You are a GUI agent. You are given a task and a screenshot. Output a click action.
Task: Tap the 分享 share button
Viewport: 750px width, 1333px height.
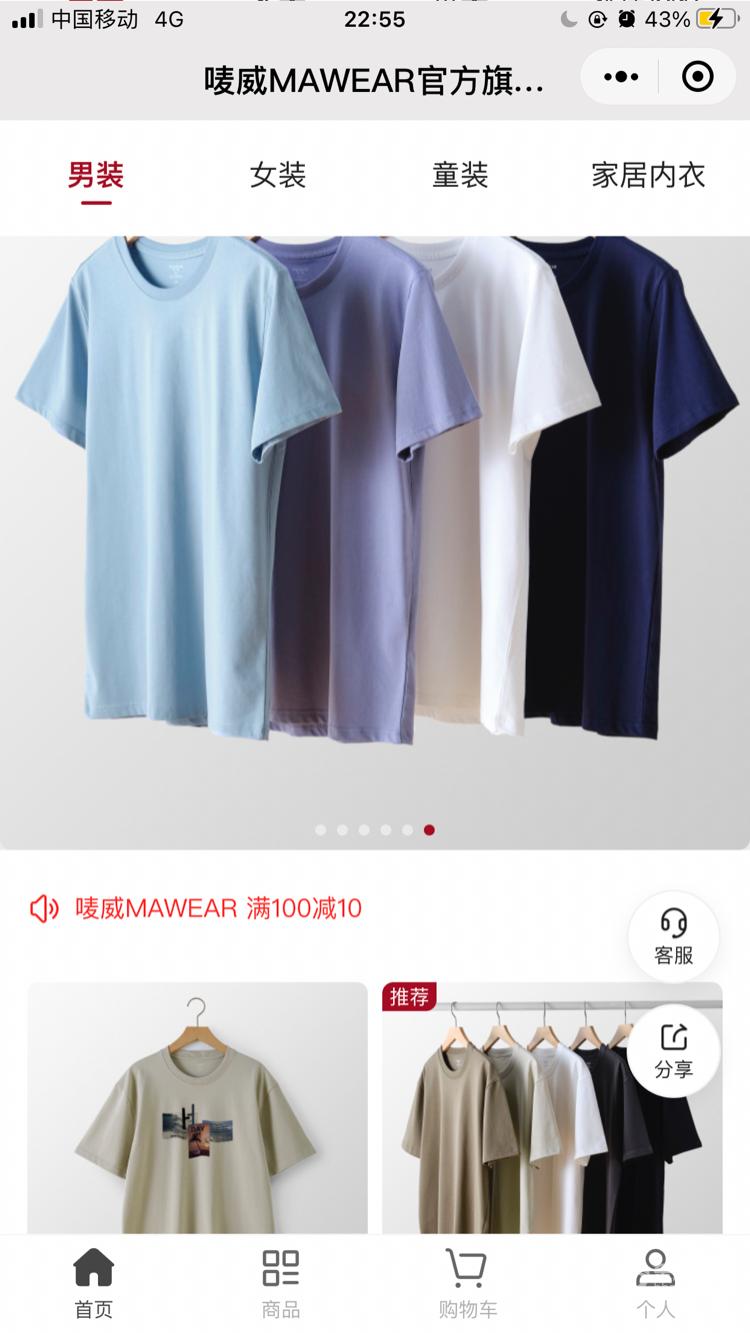673,1051
